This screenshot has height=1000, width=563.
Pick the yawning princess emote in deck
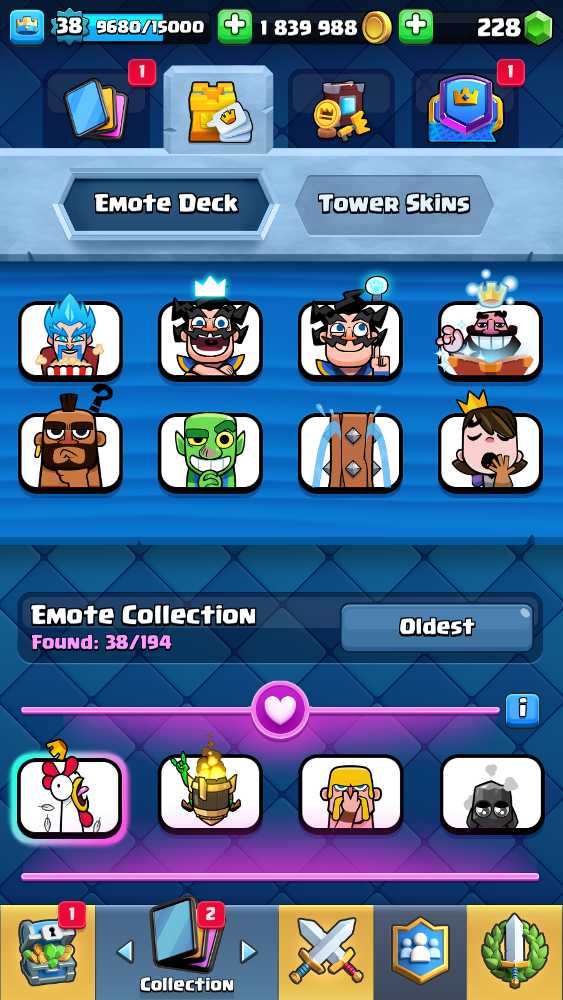click(490, 446)
